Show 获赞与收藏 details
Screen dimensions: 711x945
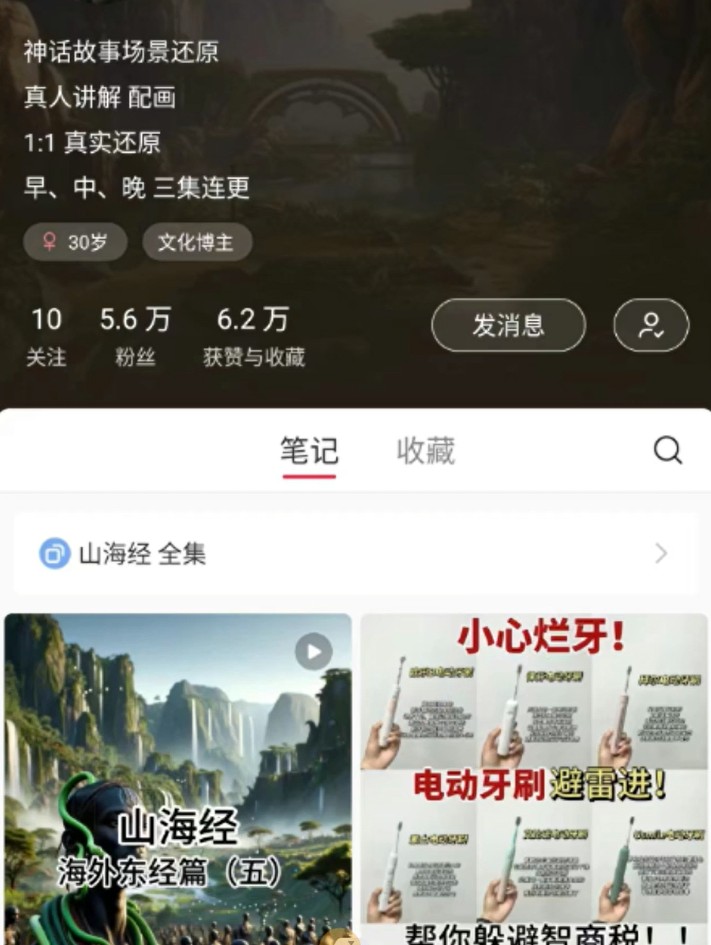(254, 336)
